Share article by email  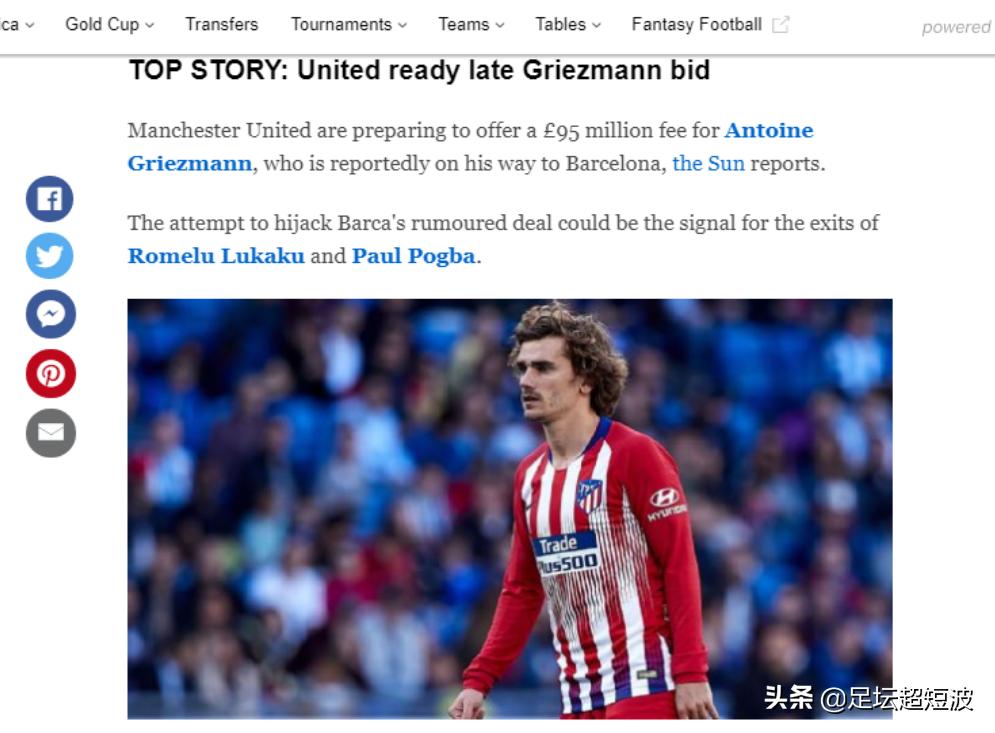coord(50,433)
